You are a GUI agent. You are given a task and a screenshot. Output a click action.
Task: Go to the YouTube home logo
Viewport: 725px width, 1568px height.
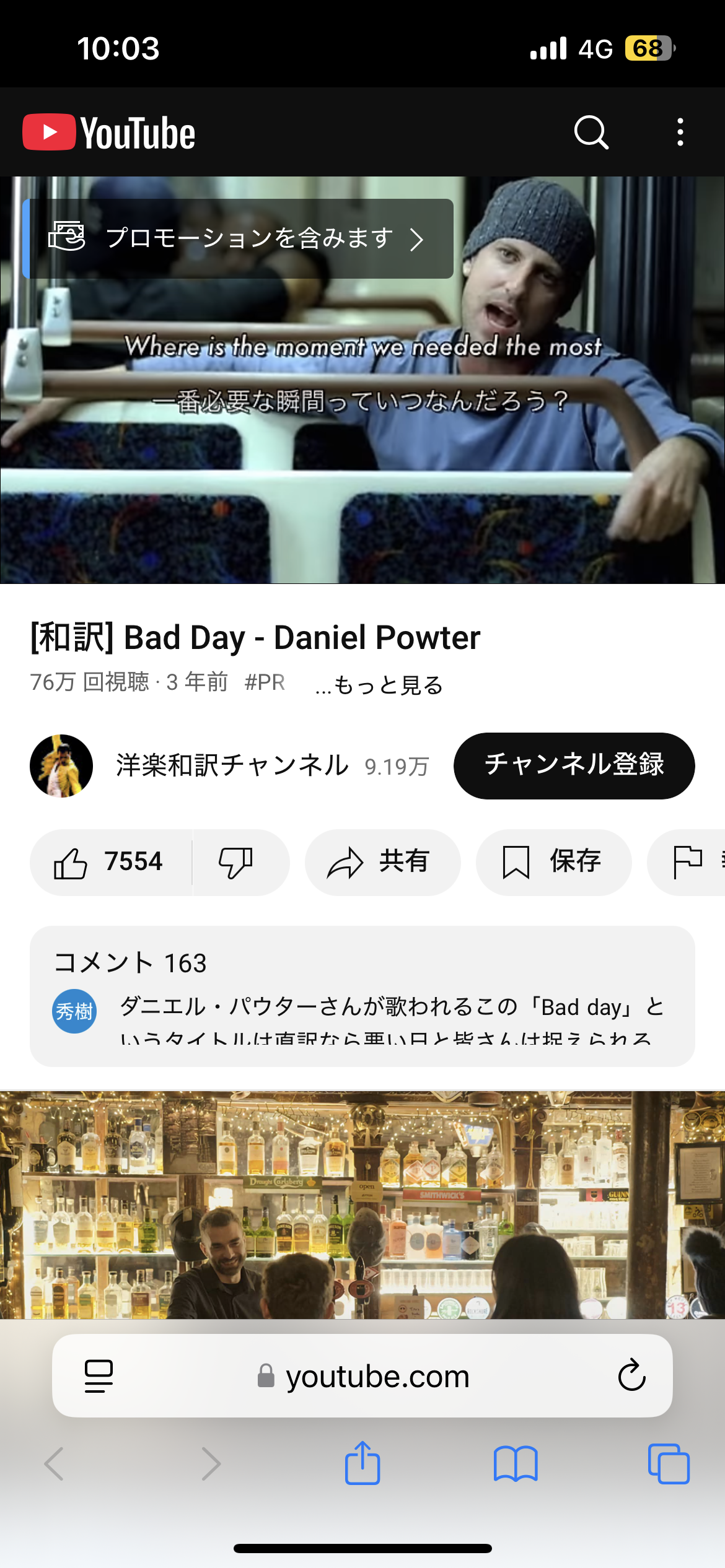click(109, 133)
